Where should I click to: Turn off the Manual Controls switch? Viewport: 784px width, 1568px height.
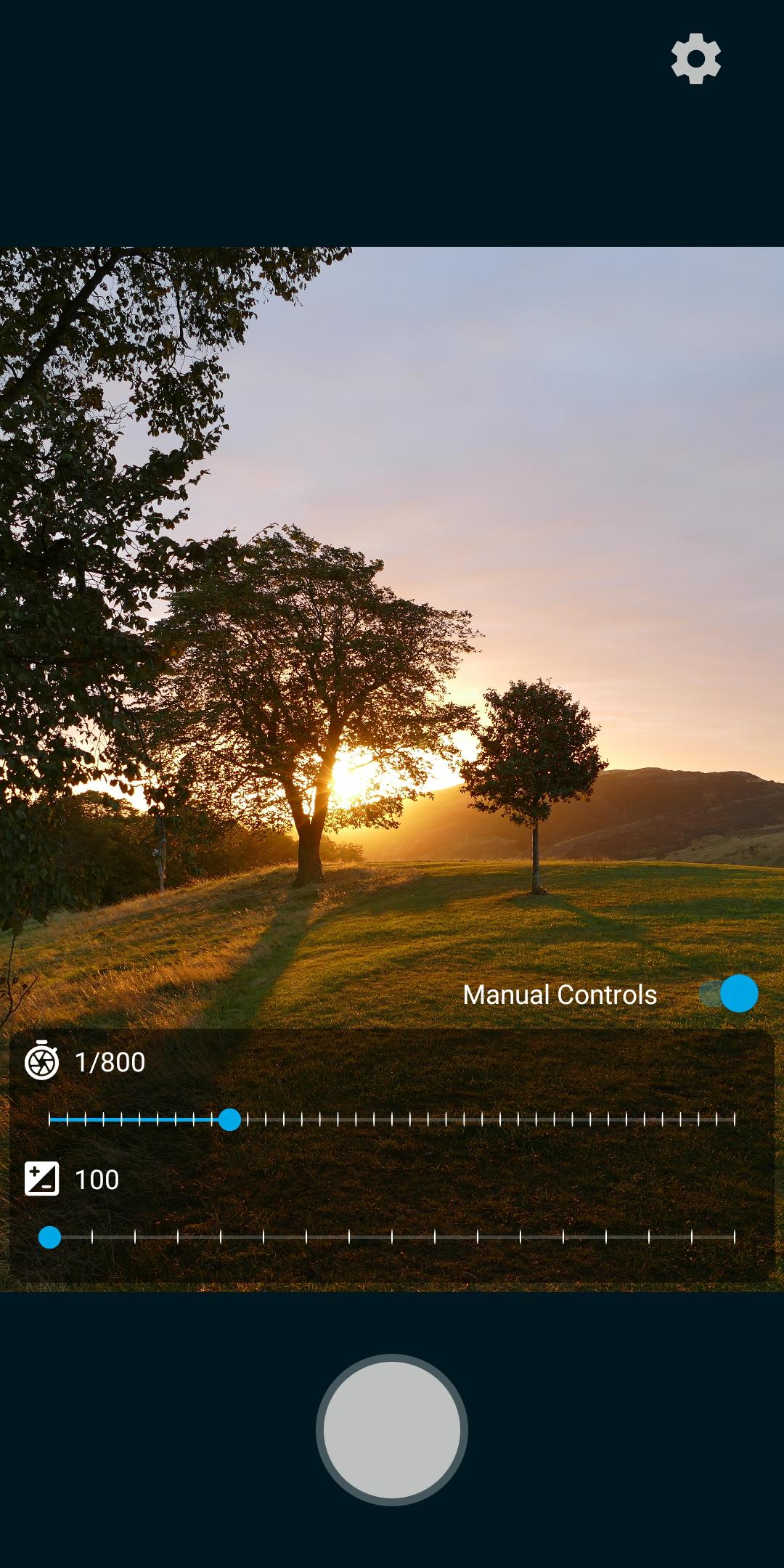click(729, 994)
